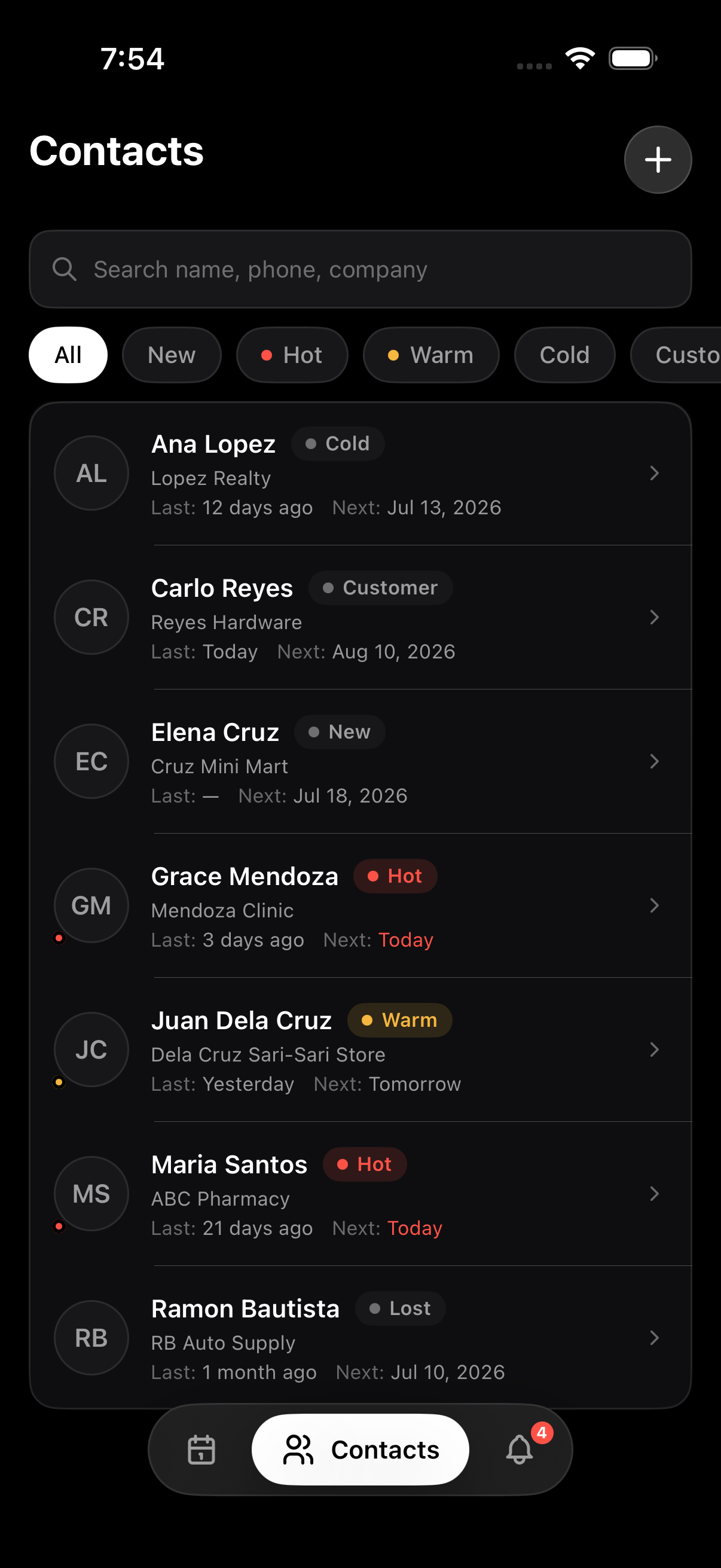Tap the contacts search field

pos(360,269)
